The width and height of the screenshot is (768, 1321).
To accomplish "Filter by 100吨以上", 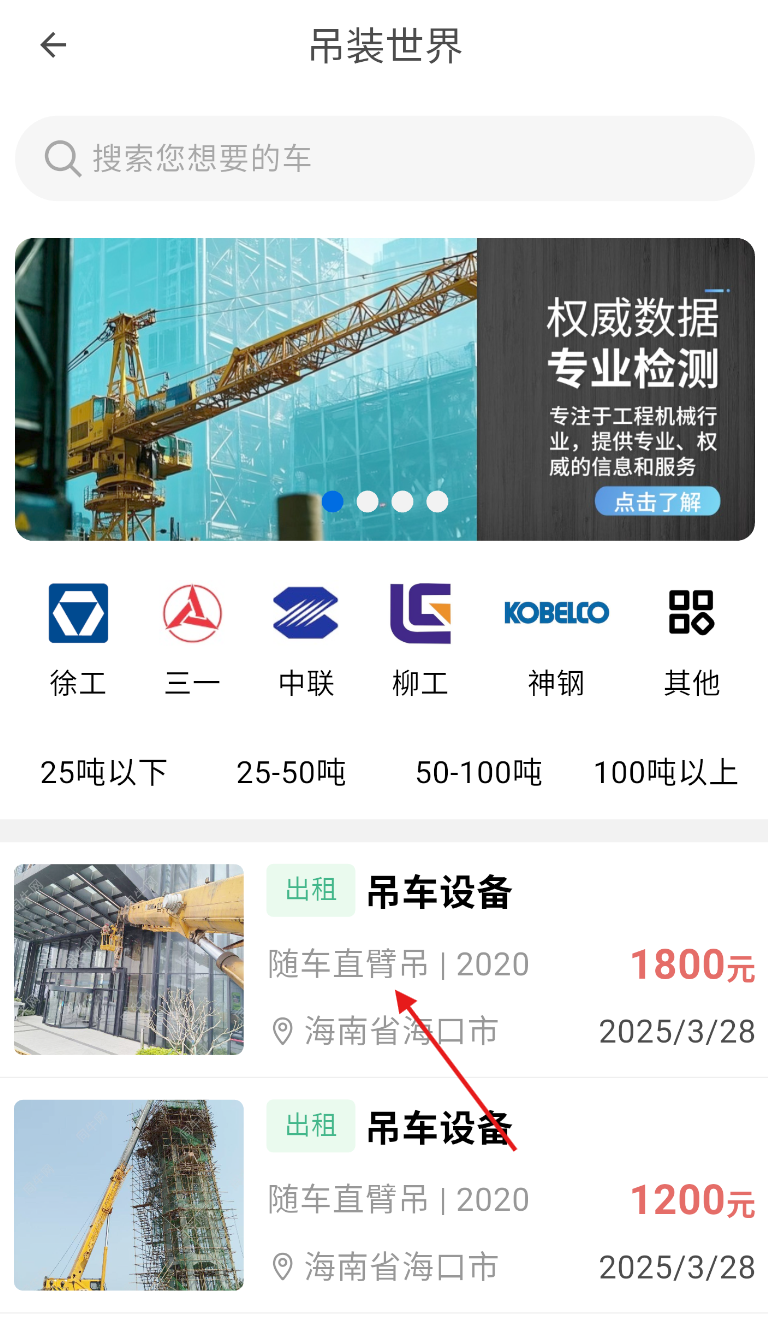I will coord(665,772).
